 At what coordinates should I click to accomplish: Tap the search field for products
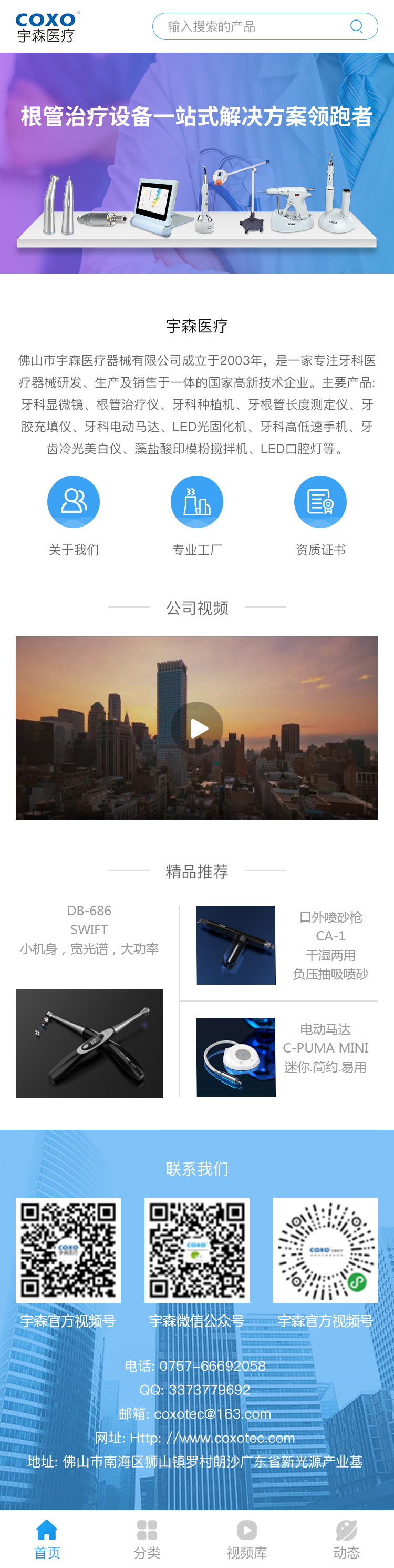[x=250, y=27]
